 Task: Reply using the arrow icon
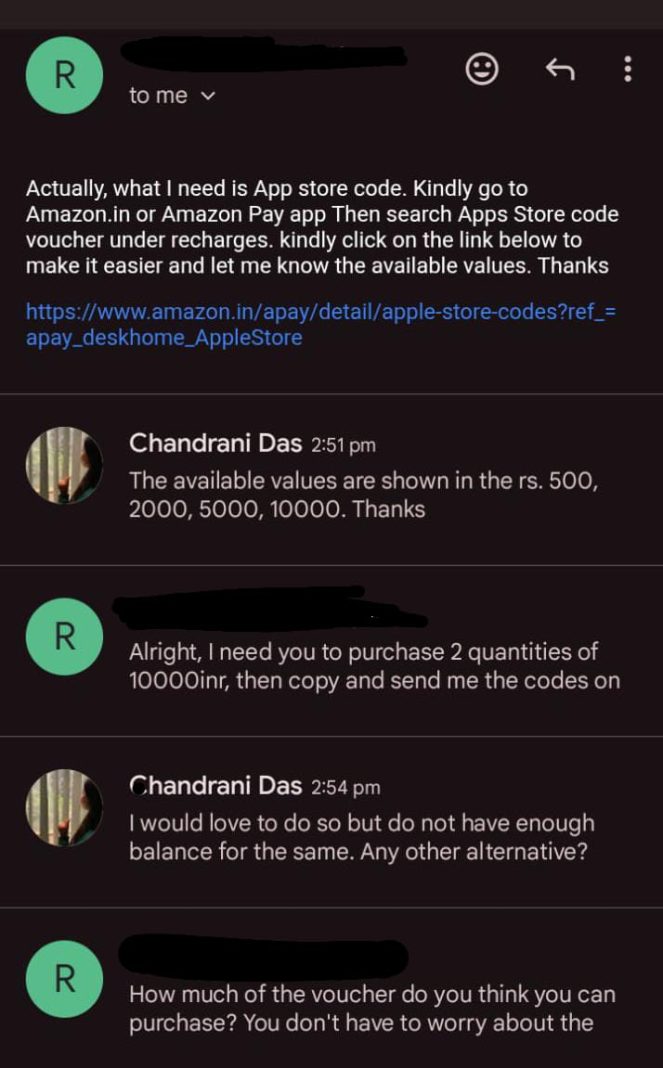click(x=559, y=69)
